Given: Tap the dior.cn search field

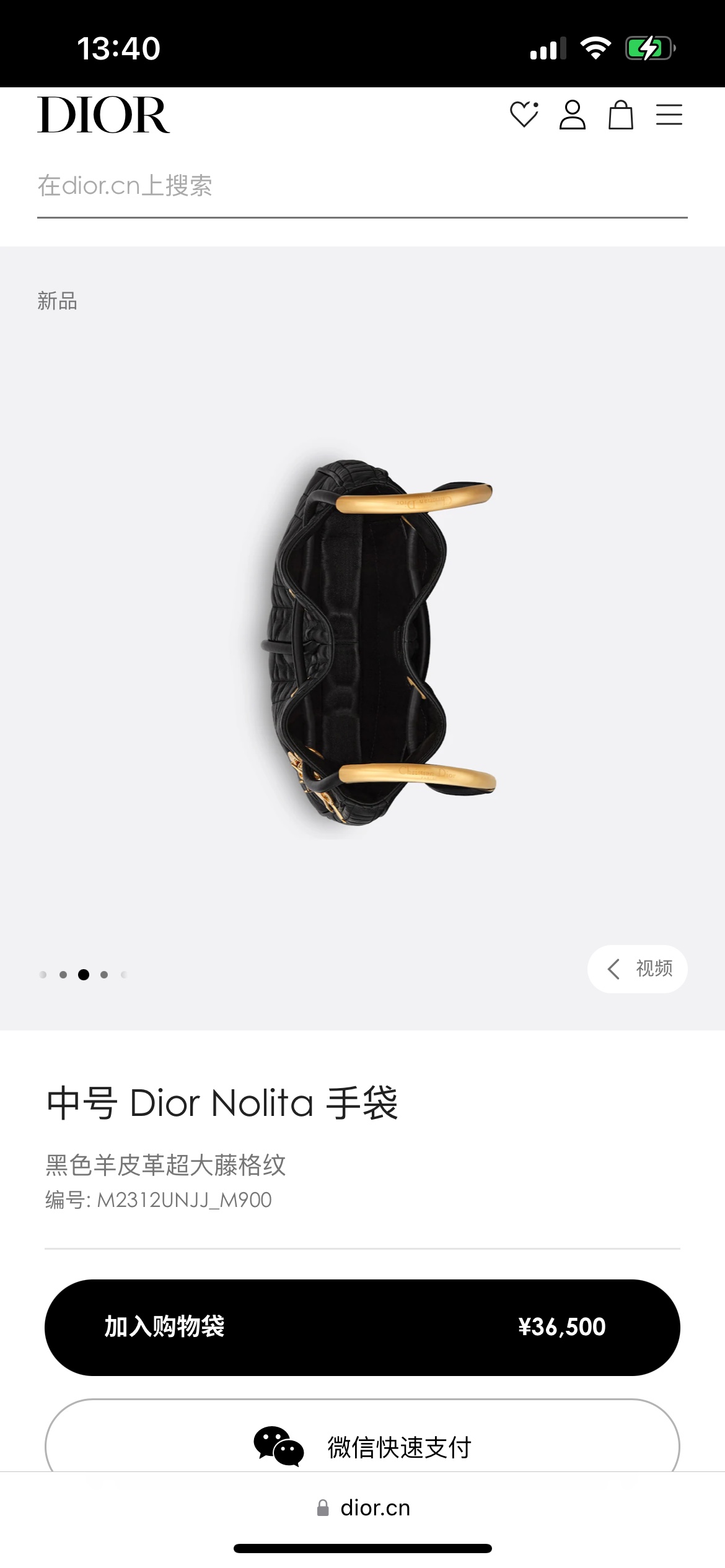Looking at the screenshot, I should tap(362, 186).
